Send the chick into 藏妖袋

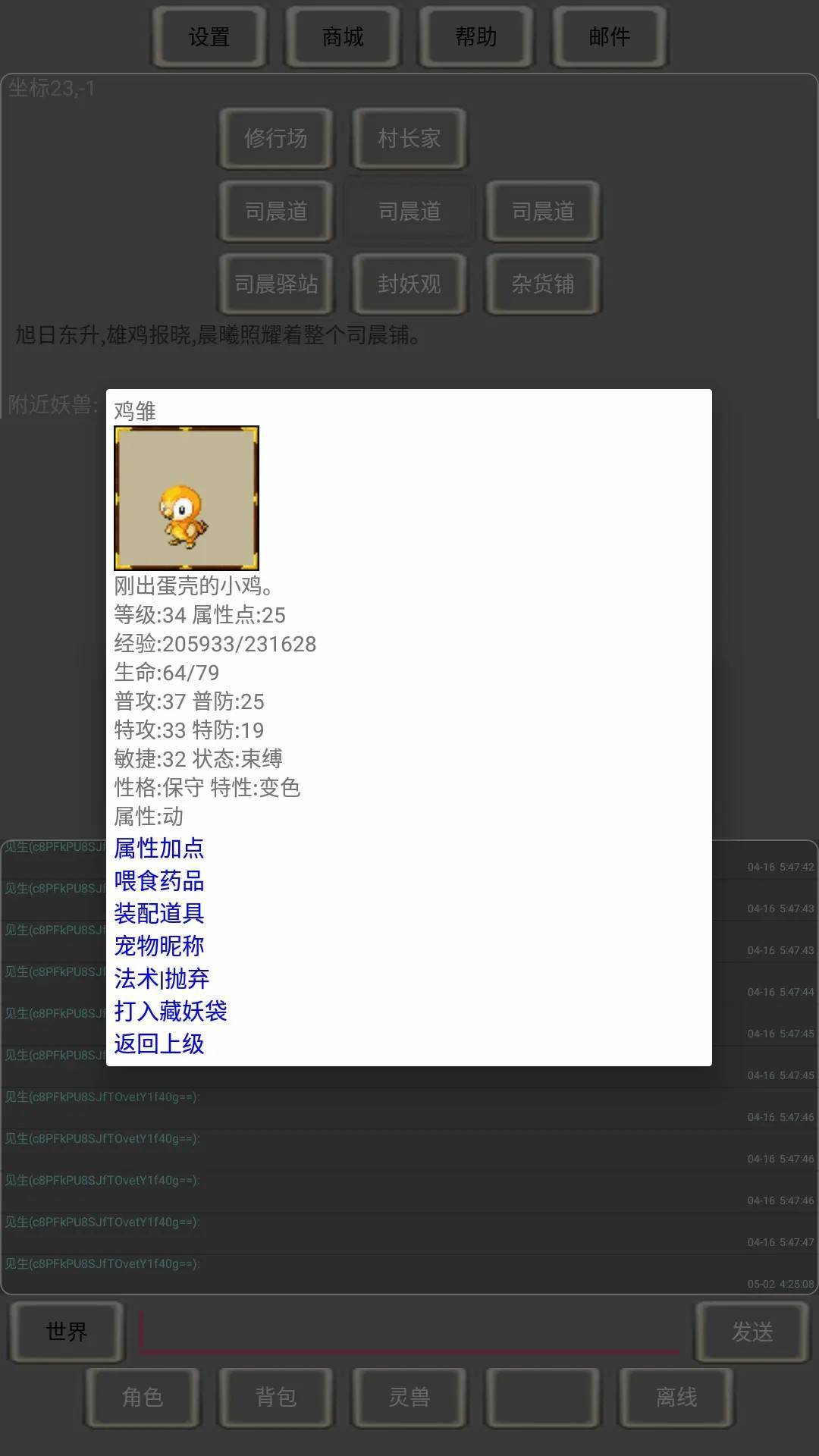pyautogui.click(x=170, y=1012)
